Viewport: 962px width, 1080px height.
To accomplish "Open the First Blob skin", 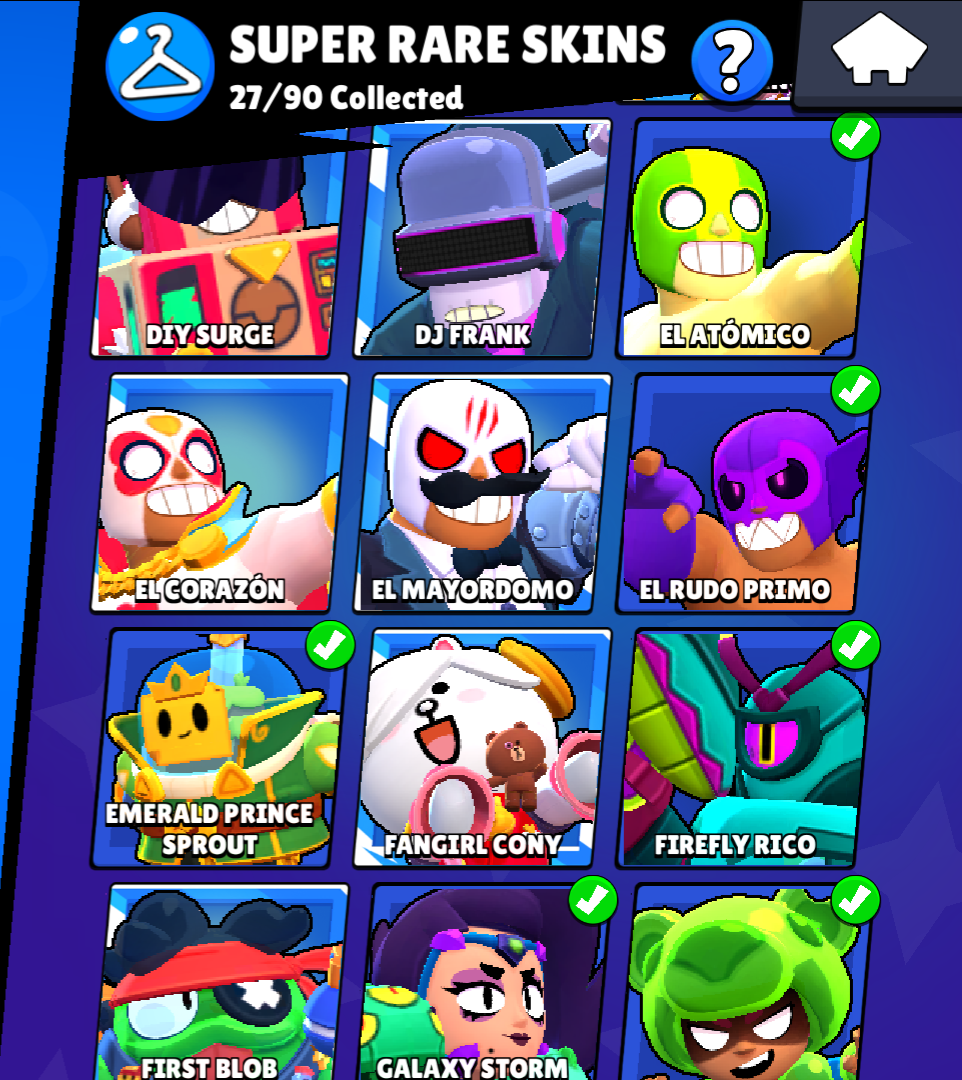I will tap(222, 985).
